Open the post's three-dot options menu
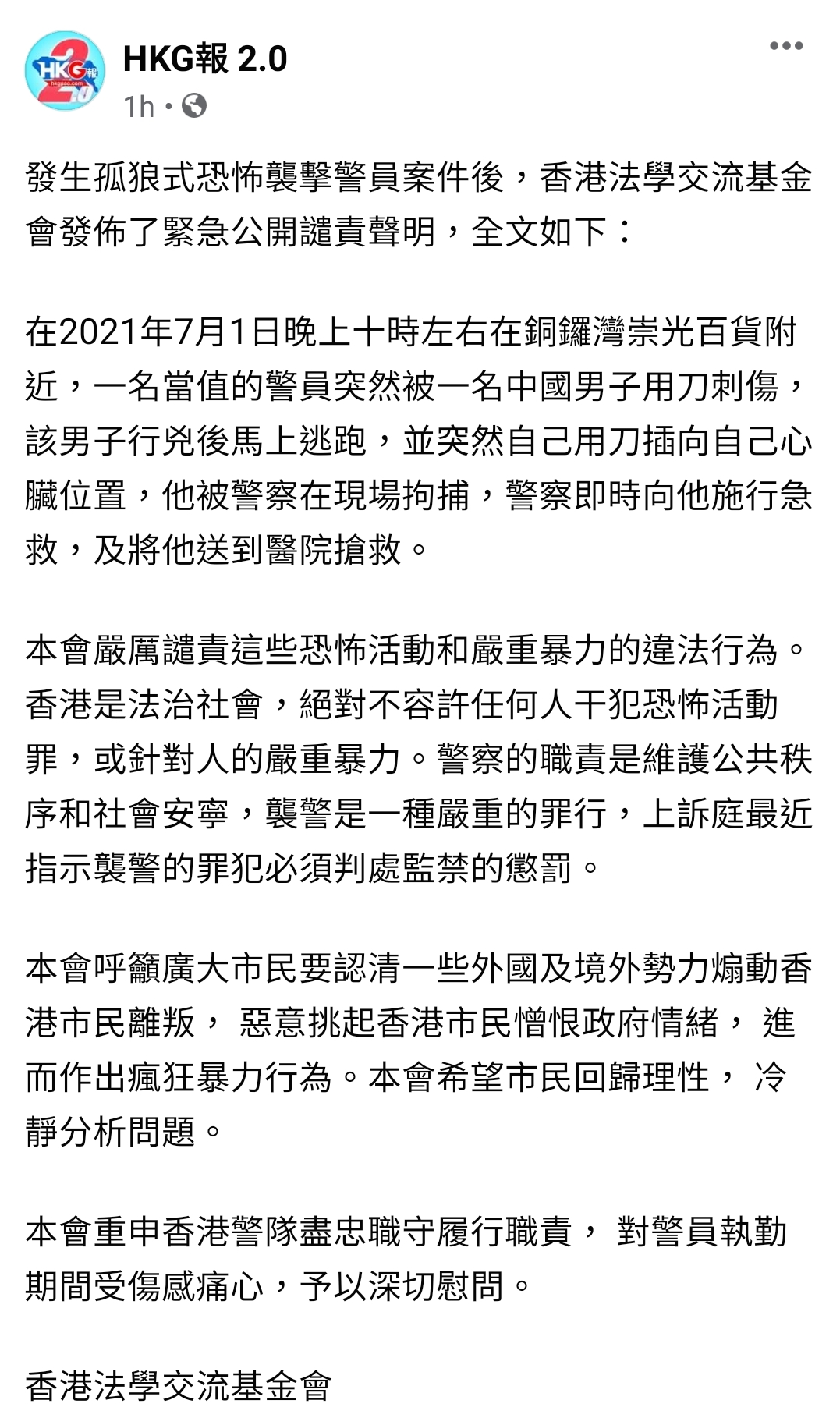 click(785, 46)
